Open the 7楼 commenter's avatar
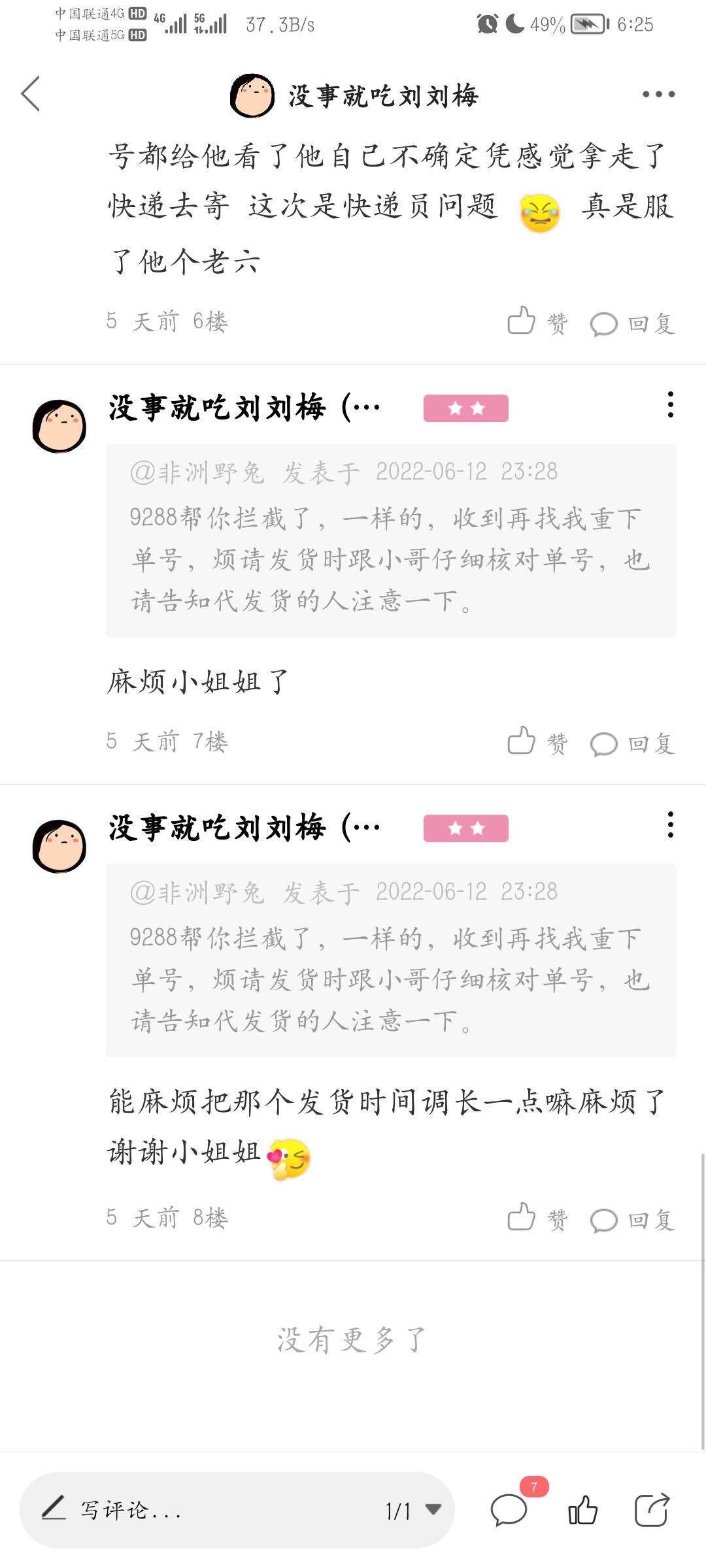Image resolution: width=706 pixels, height=1568 pixels. pyautogui.click(x=59, y=427)
